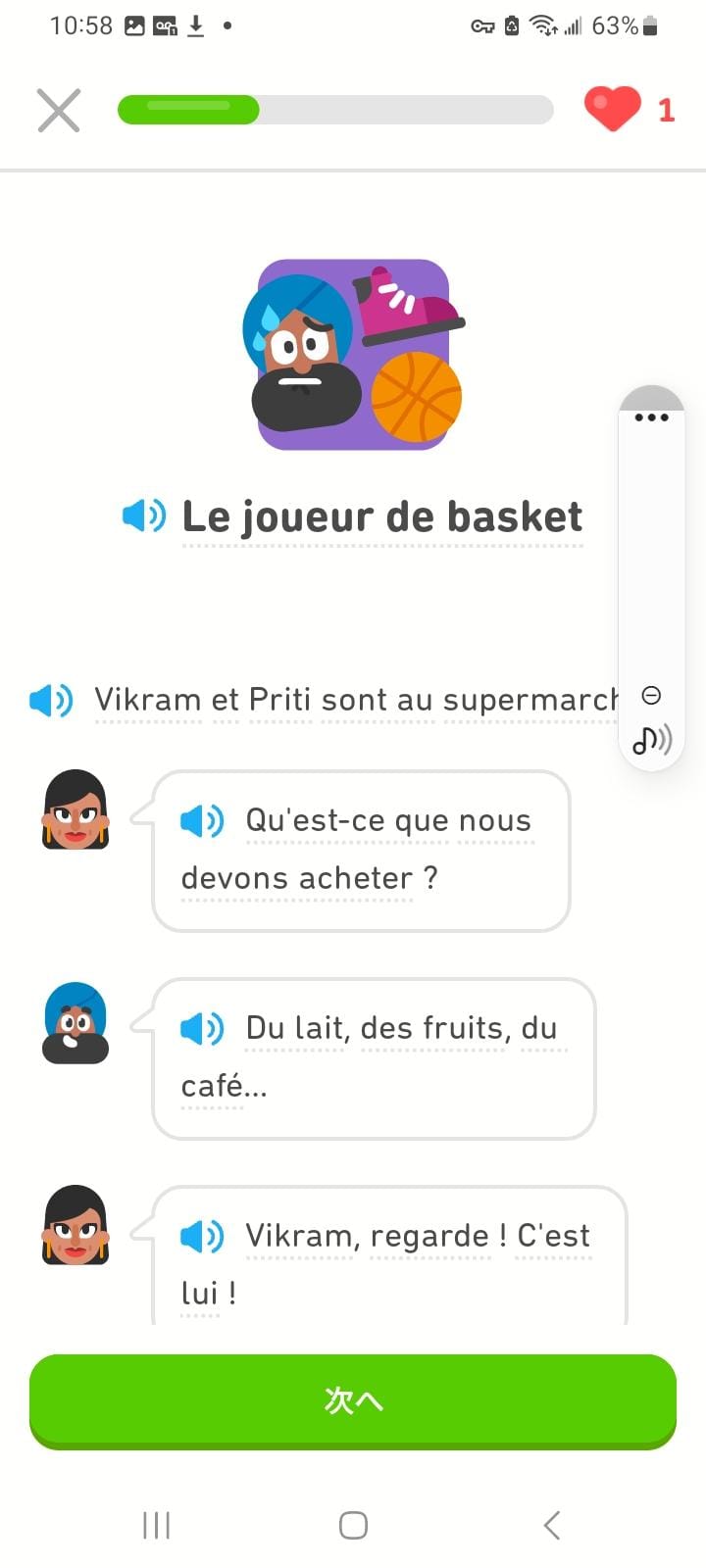This screenshot has width=706, height=1568.
Task: Open the three-dot menu on the floating panel
Action: [x=651, y=417]
